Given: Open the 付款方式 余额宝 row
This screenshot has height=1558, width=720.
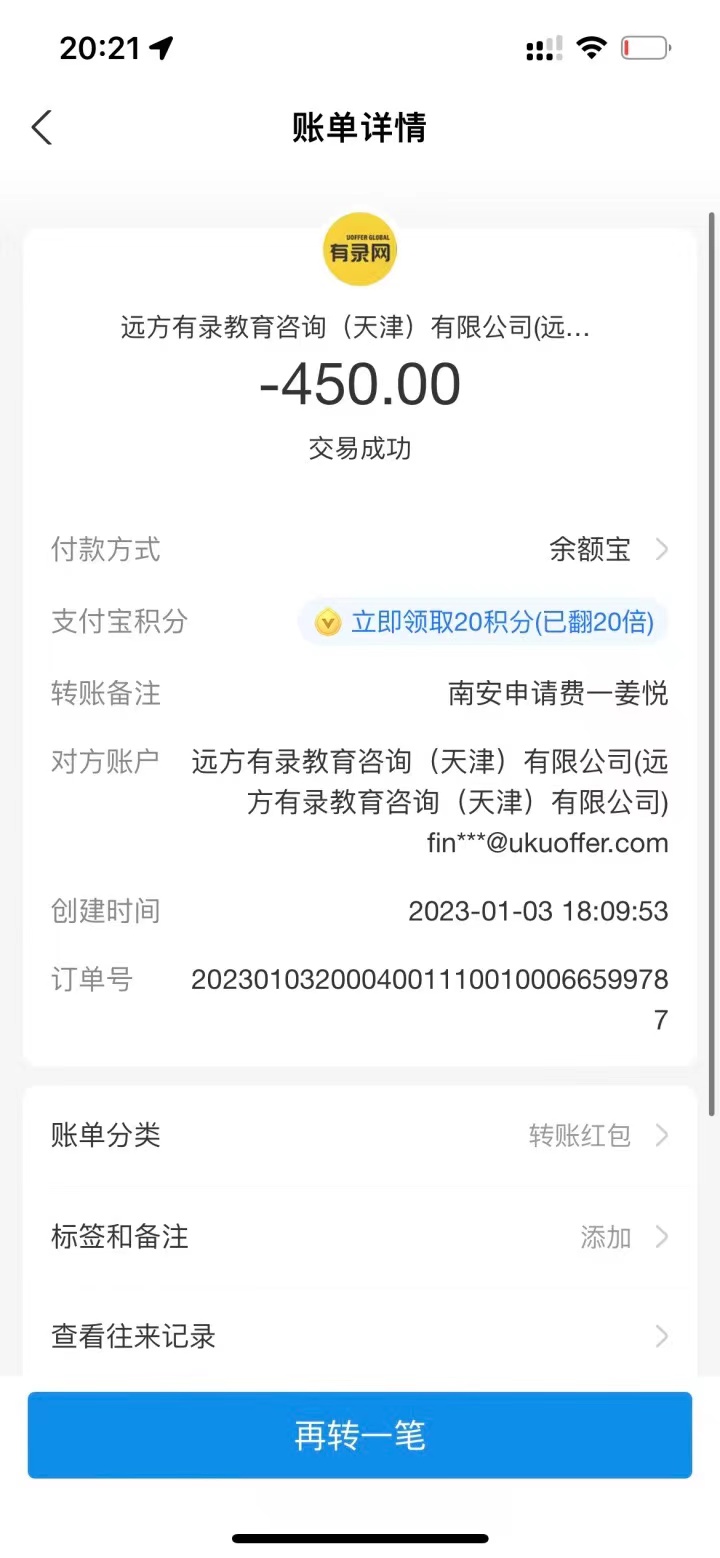Looking at the screenshot, I should coord(606,549).
